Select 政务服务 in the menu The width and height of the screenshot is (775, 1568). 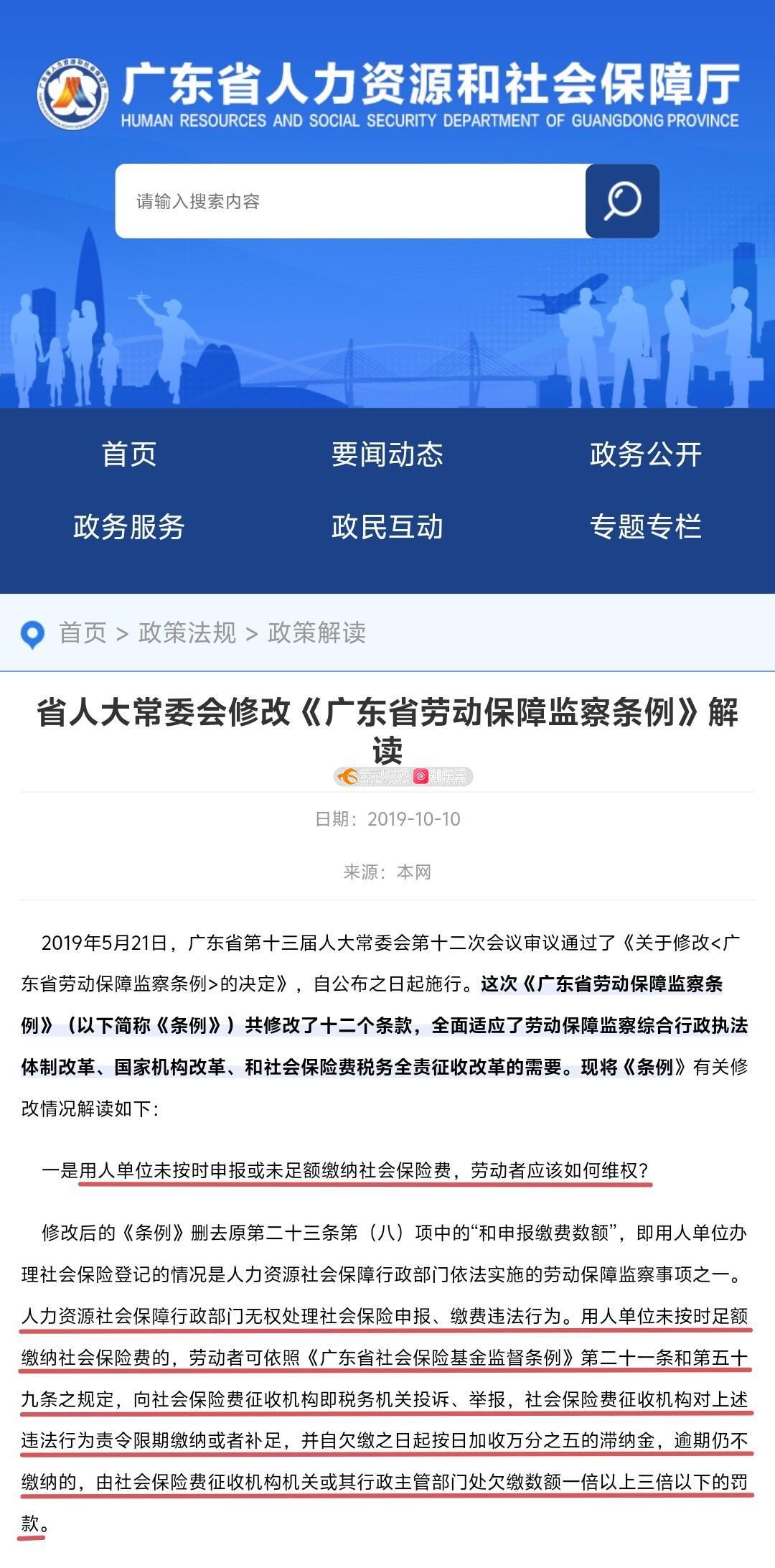pyautogui.click(x=129, y=527)
